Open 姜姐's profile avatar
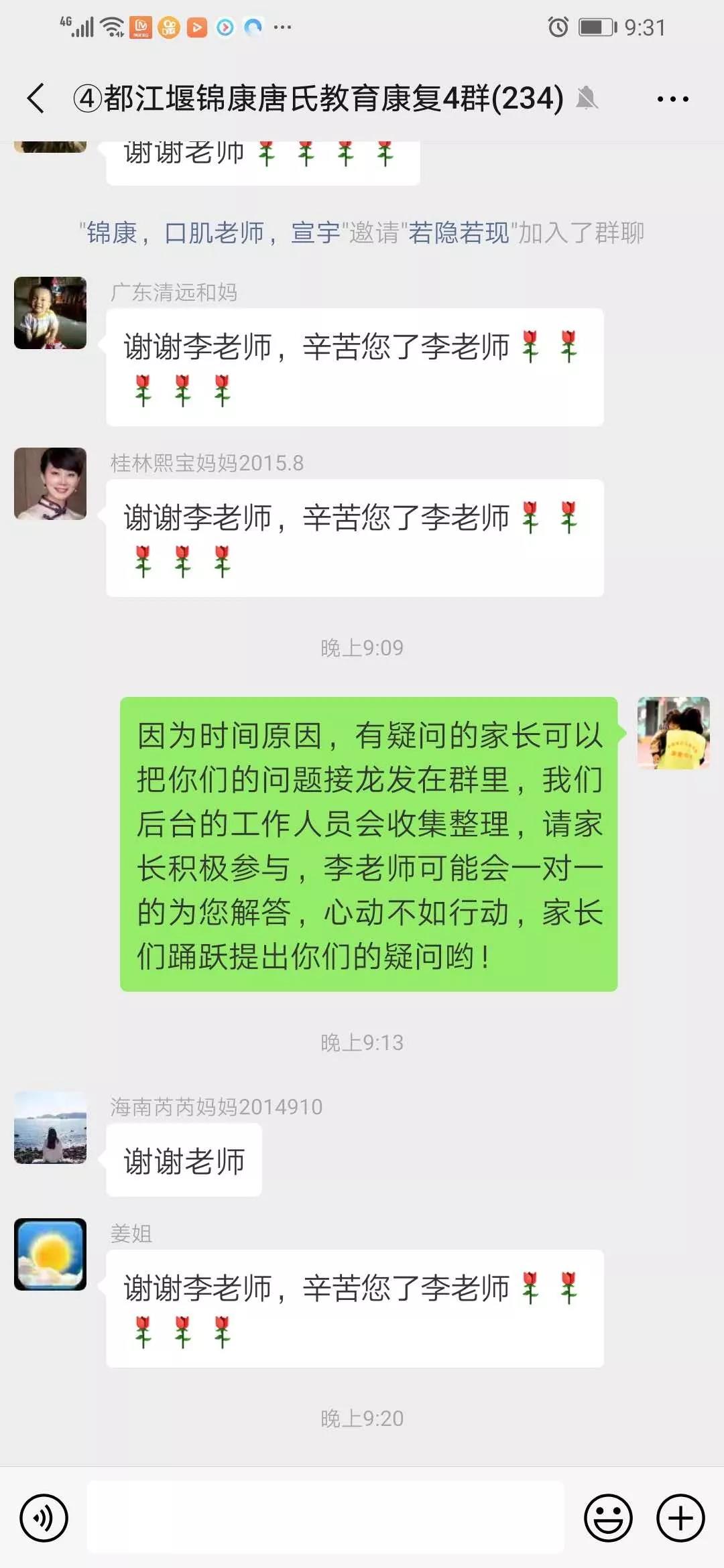The image size is (724, 1568). coord(50,1254)
